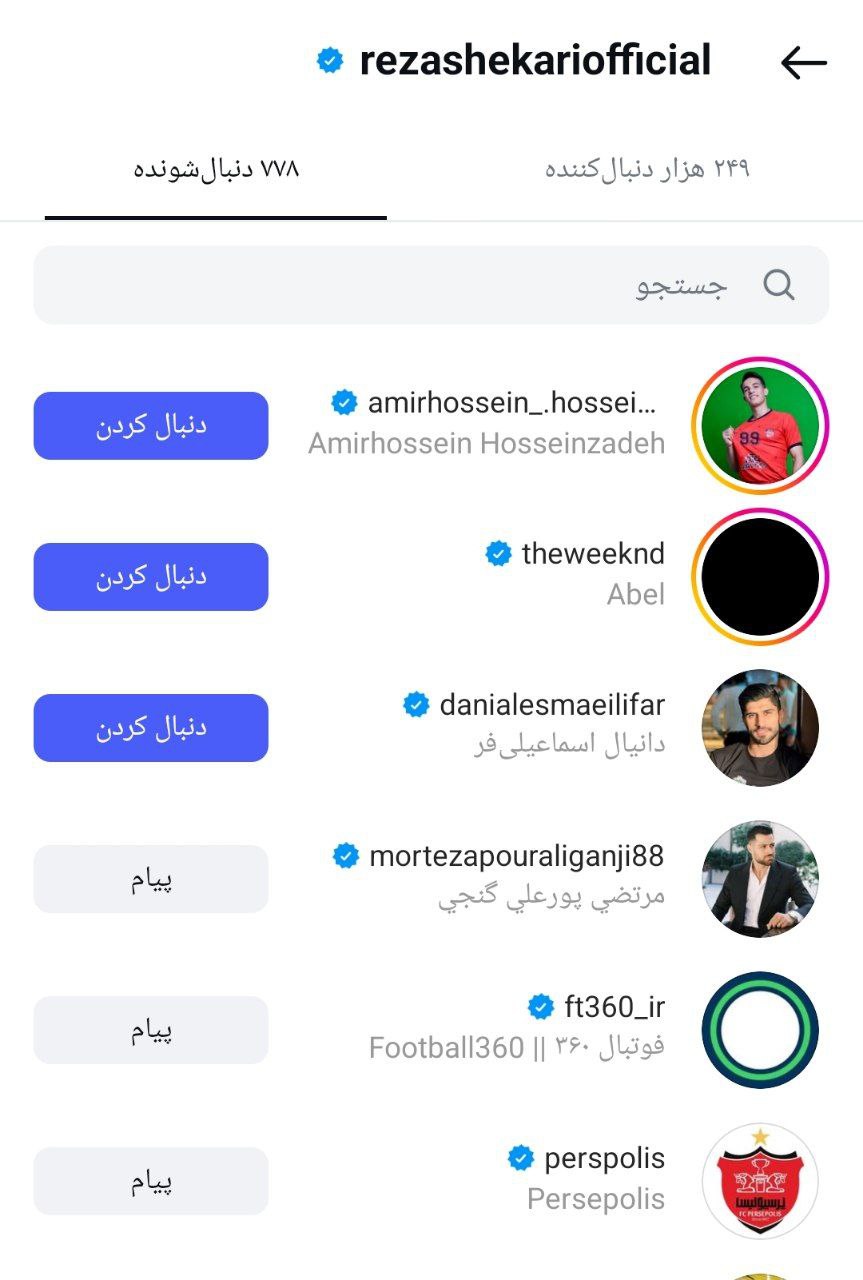Go back using the arrow icon
Viewport: 863px width, 1280px height.
point(803,63)
